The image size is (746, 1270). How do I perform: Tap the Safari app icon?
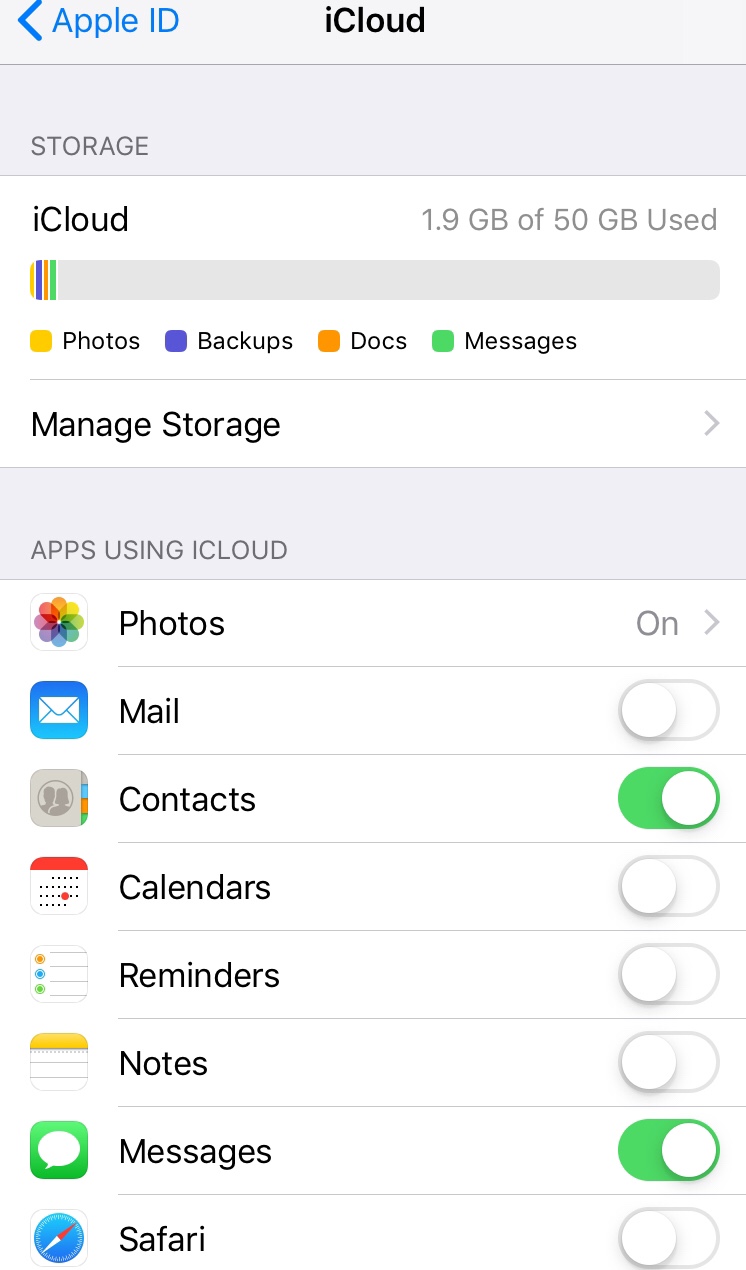coord(59,1238)
